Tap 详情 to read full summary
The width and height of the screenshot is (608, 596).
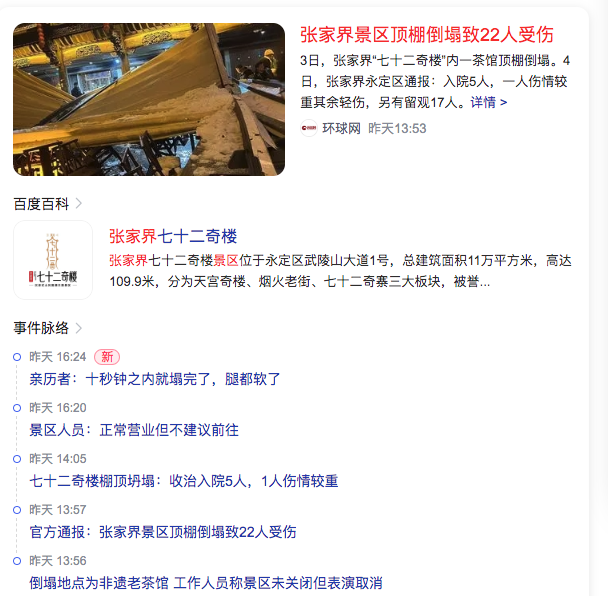[489, 102]
